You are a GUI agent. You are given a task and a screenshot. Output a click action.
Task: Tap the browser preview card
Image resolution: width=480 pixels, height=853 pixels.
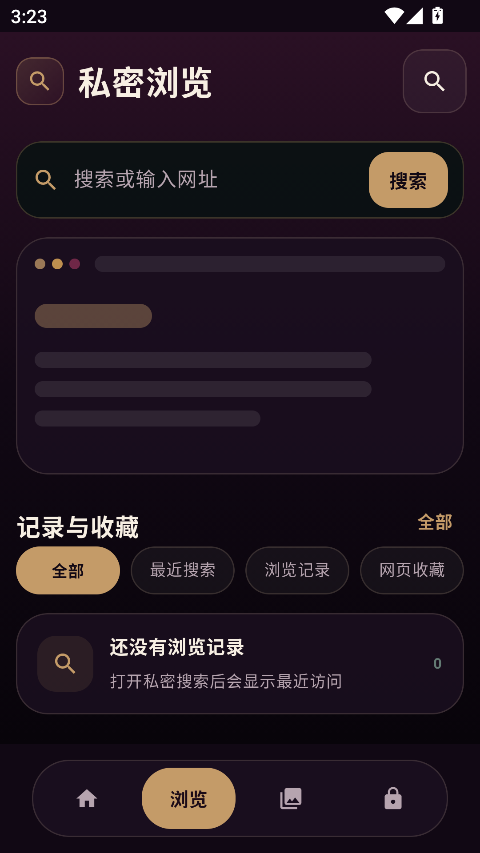click(x=240, y=356)
